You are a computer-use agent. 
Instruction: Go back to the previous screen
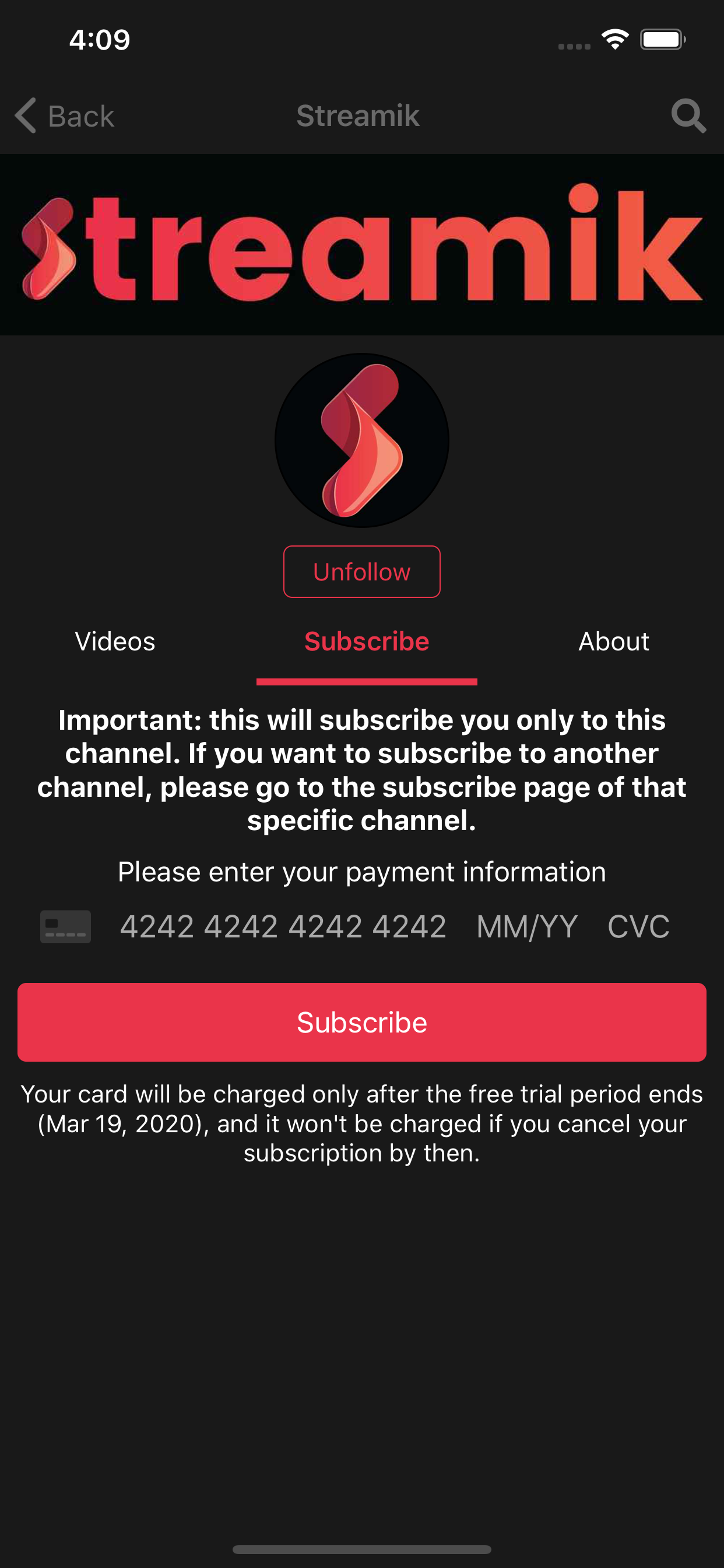pos(65,116)
